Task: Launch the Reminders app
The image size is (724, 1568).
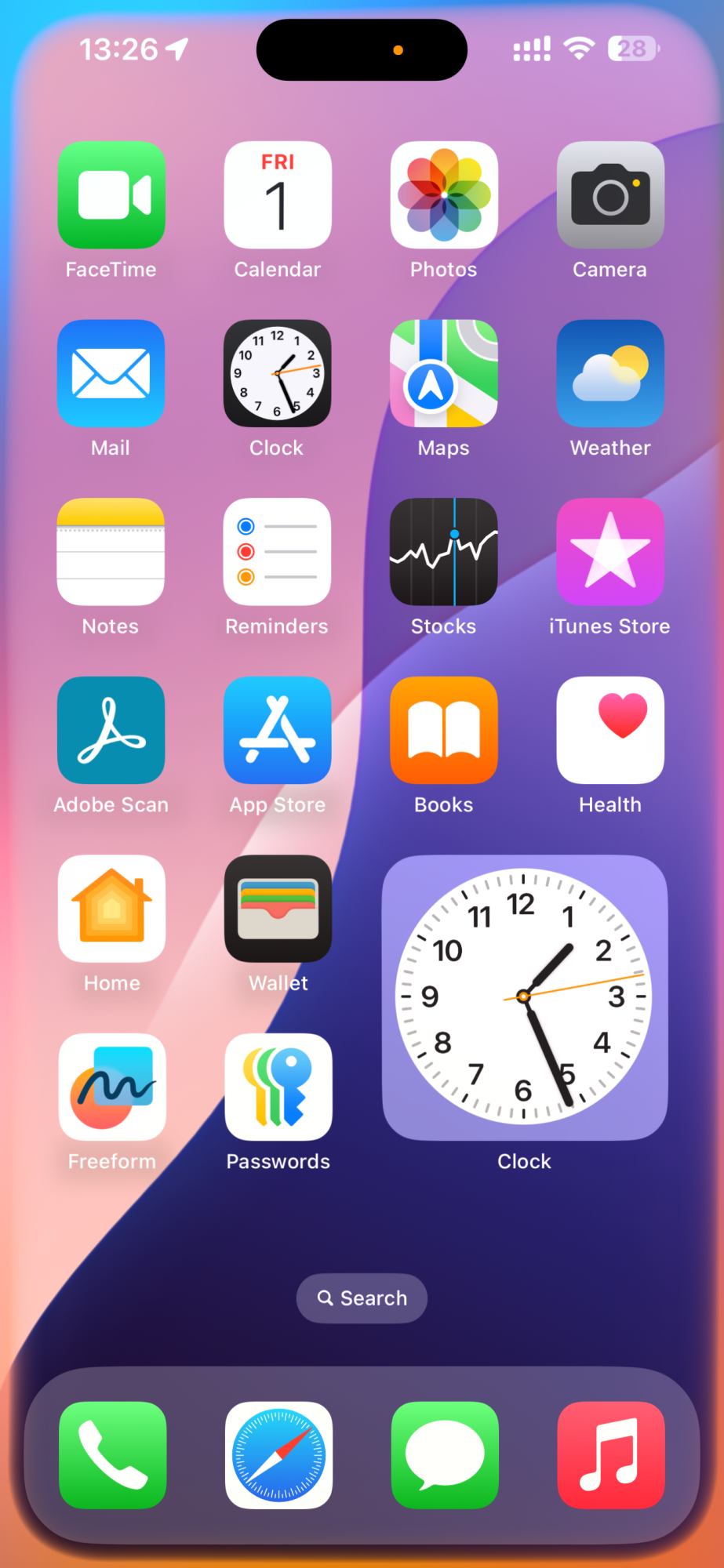Action: [278, 552]
